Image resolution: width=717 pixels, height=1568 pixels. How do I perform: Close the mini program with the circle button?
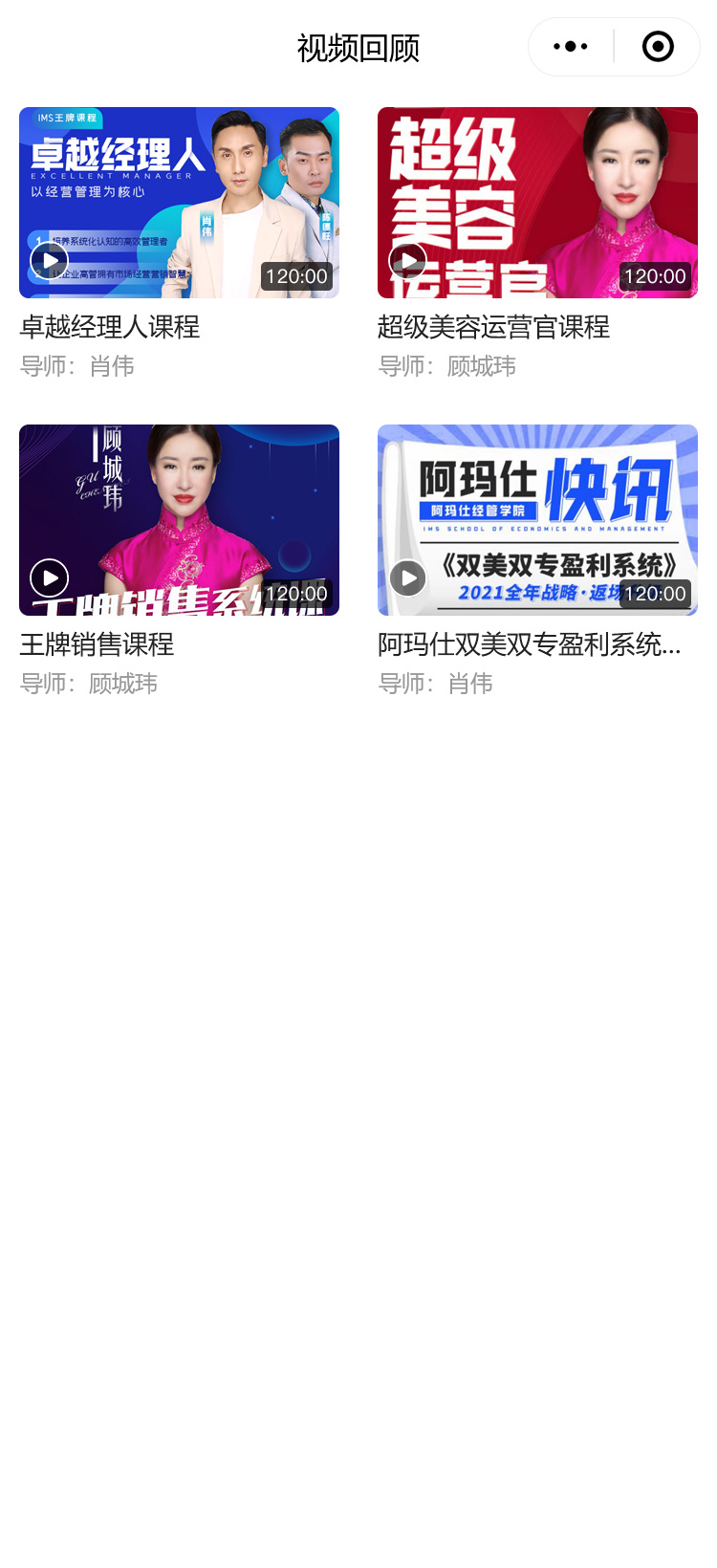(658, 47)
